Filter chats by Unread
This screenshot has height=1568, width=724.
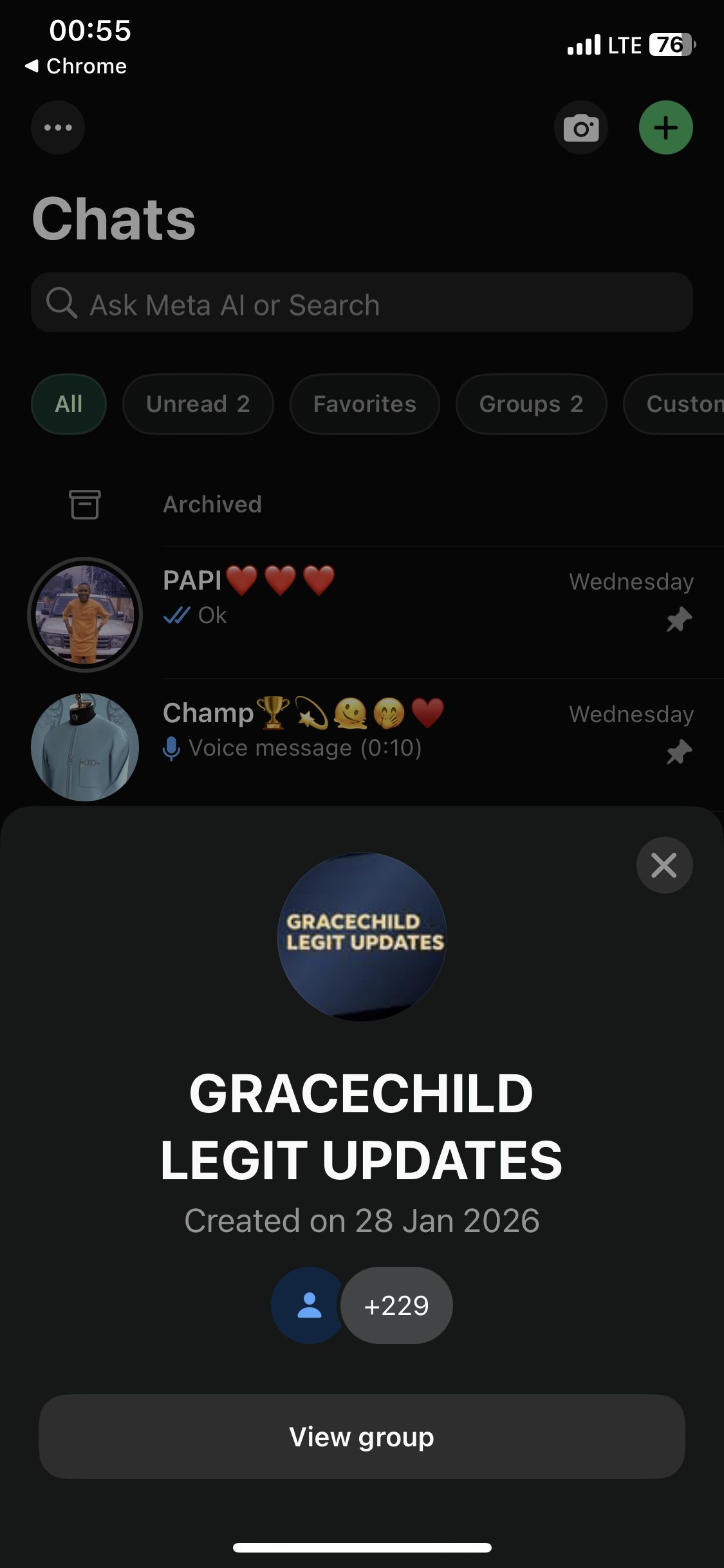point(198,404)
